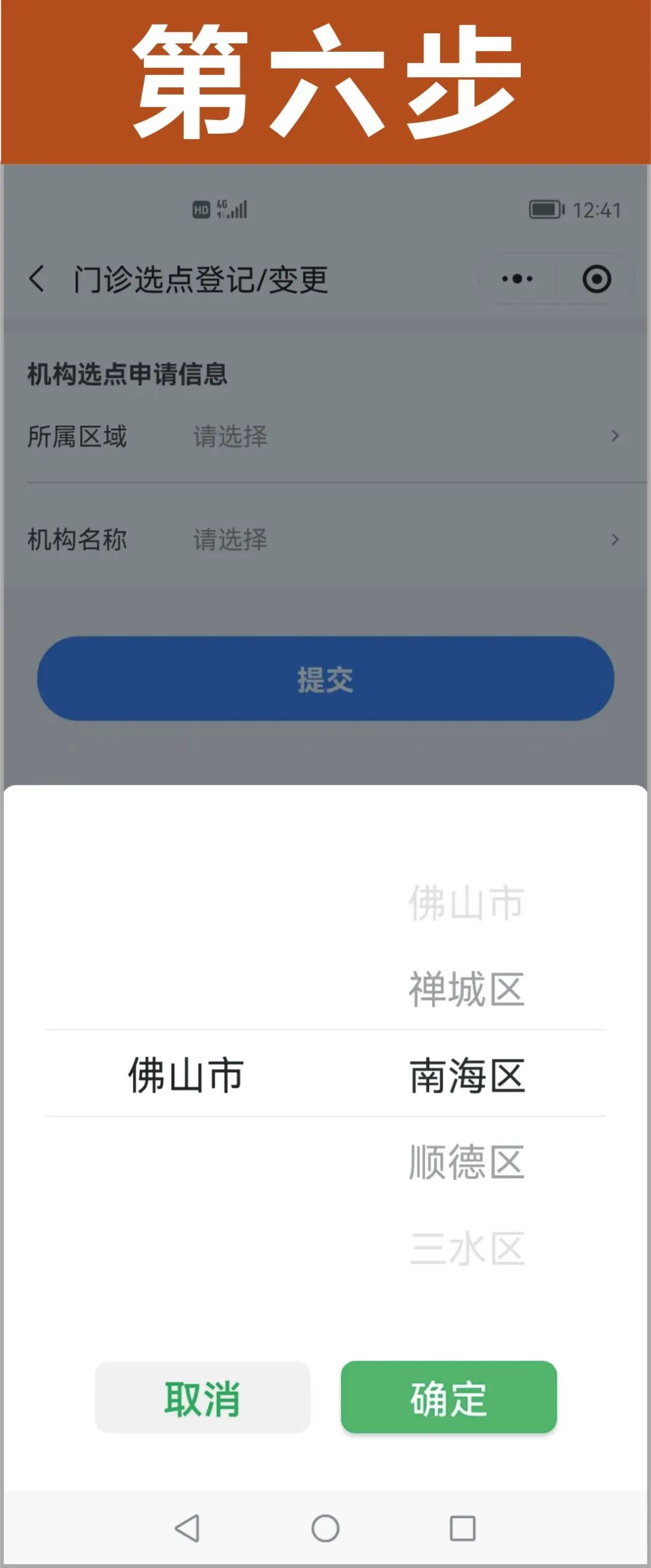Open the mini program more options menu
651x1568 pixels.
517,280
